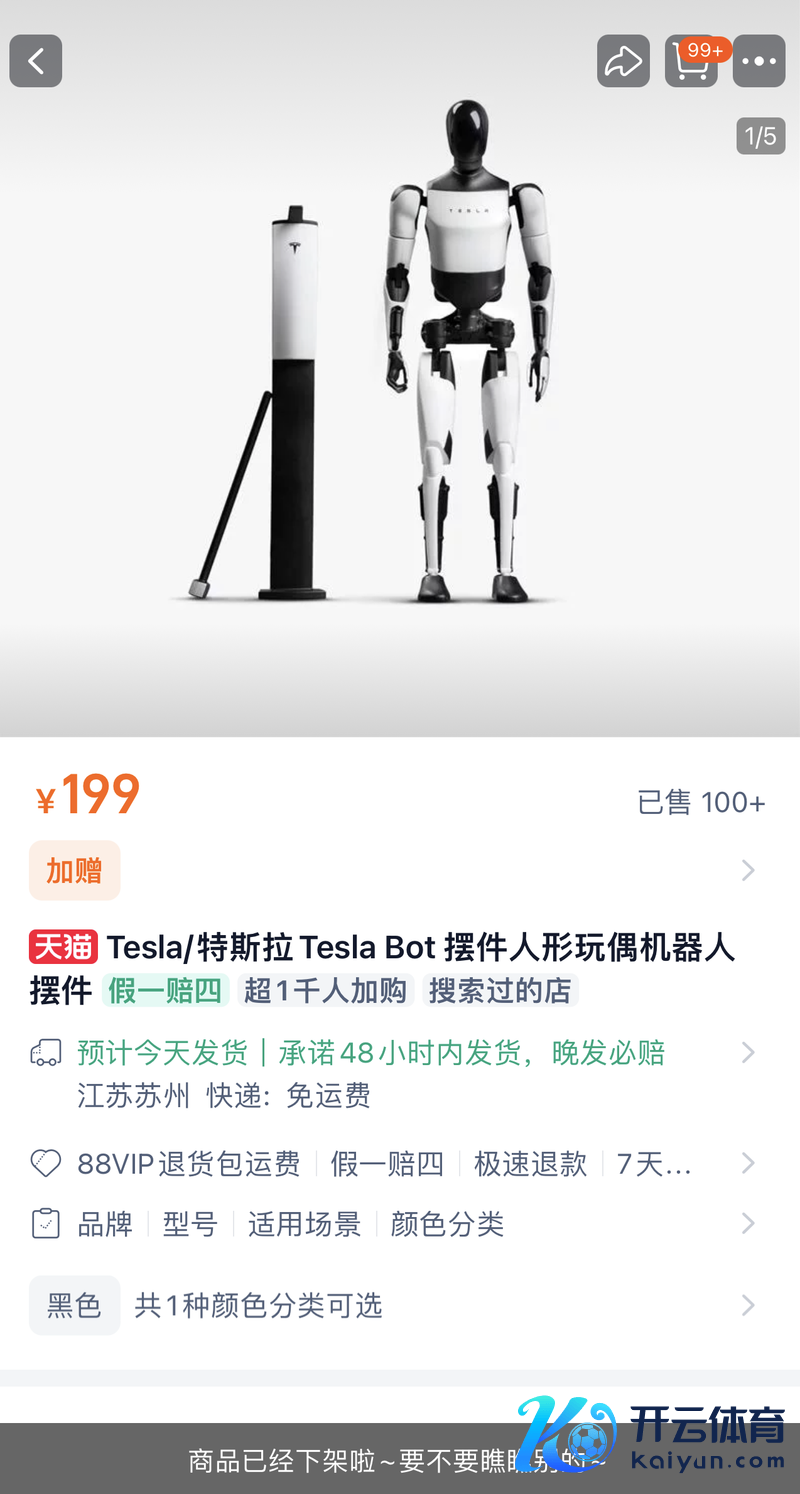The height and width of the screenshot is (1494, 800).
Task: Navigate back with the arrow icon
Action: click(x=35, y=60)
